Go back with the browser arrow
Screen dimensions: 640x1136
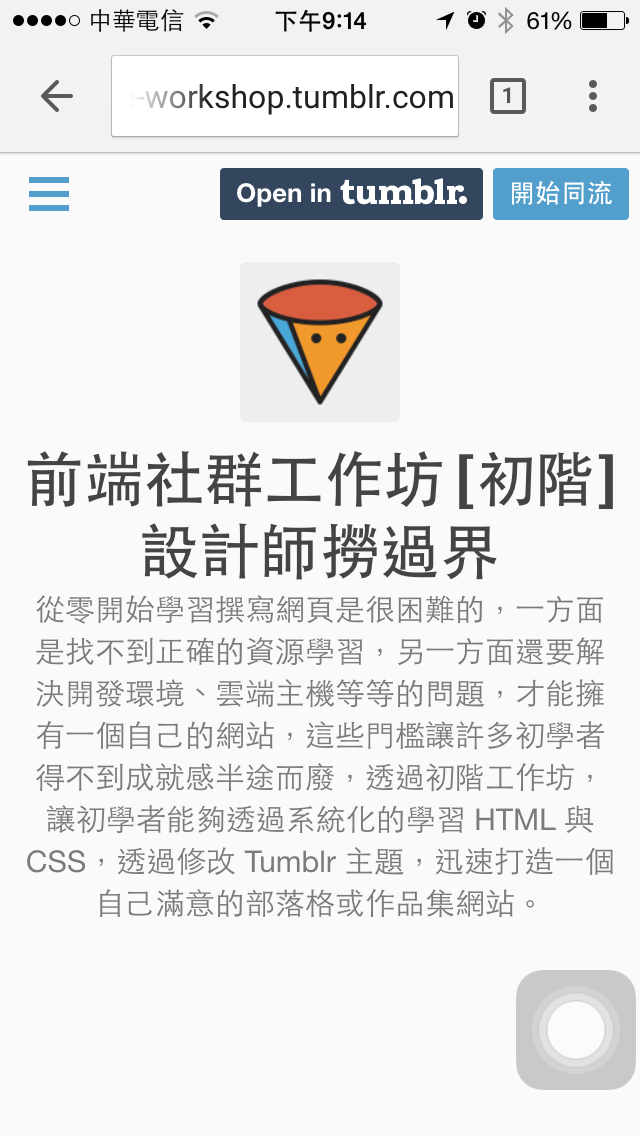(x=57, y=96)
